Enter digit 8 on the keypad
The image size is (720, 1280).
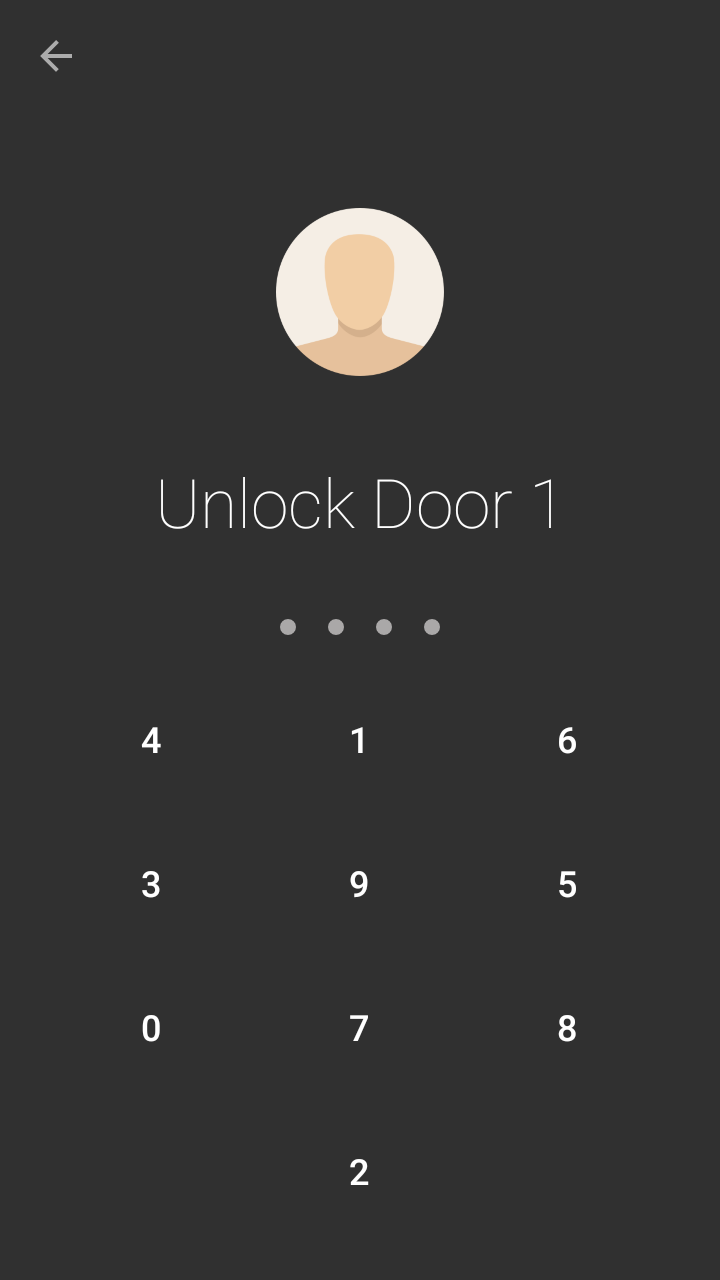pos(567,1029)
